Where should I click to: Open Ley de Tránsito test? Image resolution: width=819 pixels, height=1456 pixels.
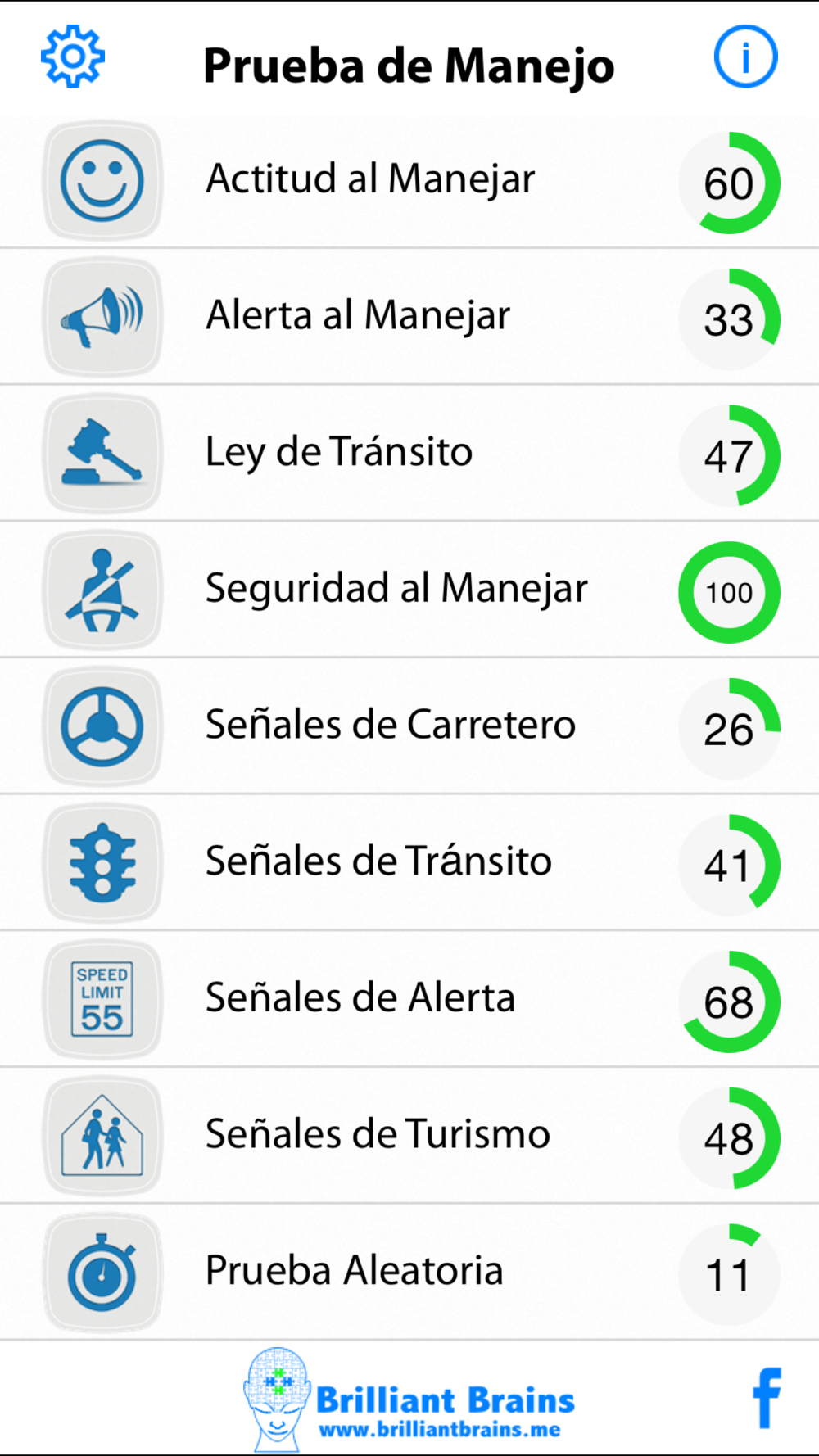tap(409, 453)
